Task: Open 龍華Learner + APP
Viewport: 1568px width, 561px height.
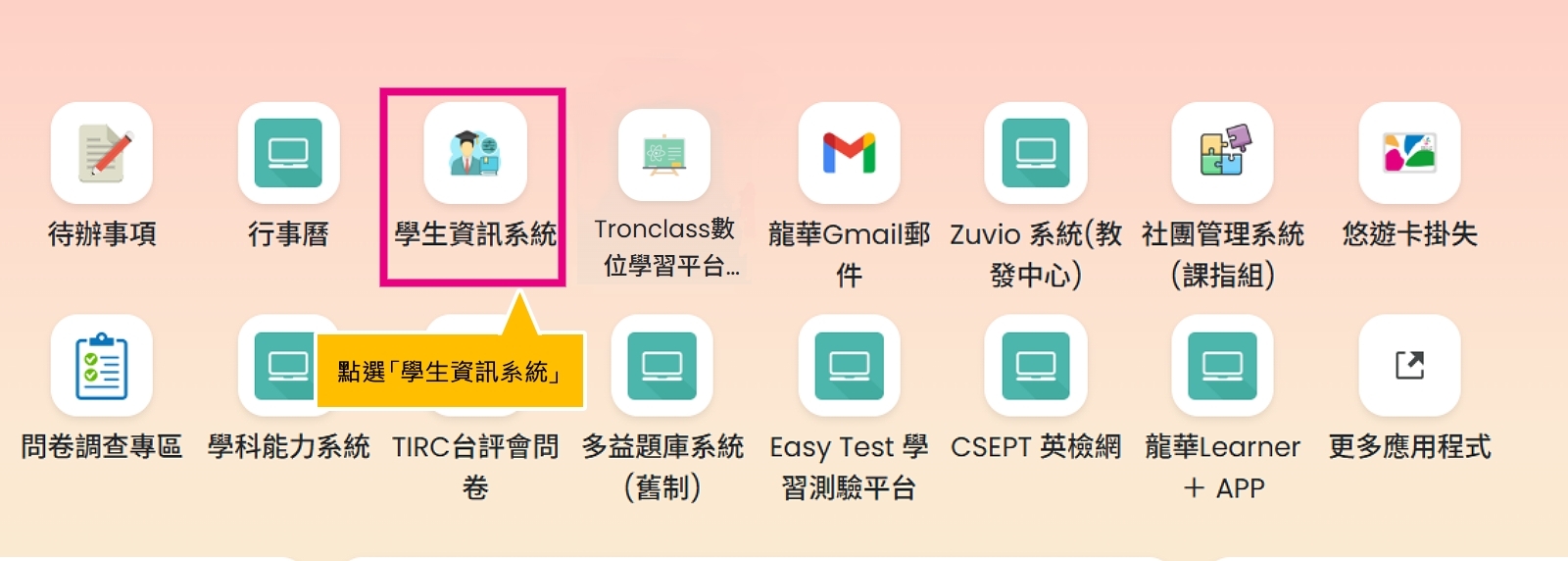Action: click(1222, 366)
